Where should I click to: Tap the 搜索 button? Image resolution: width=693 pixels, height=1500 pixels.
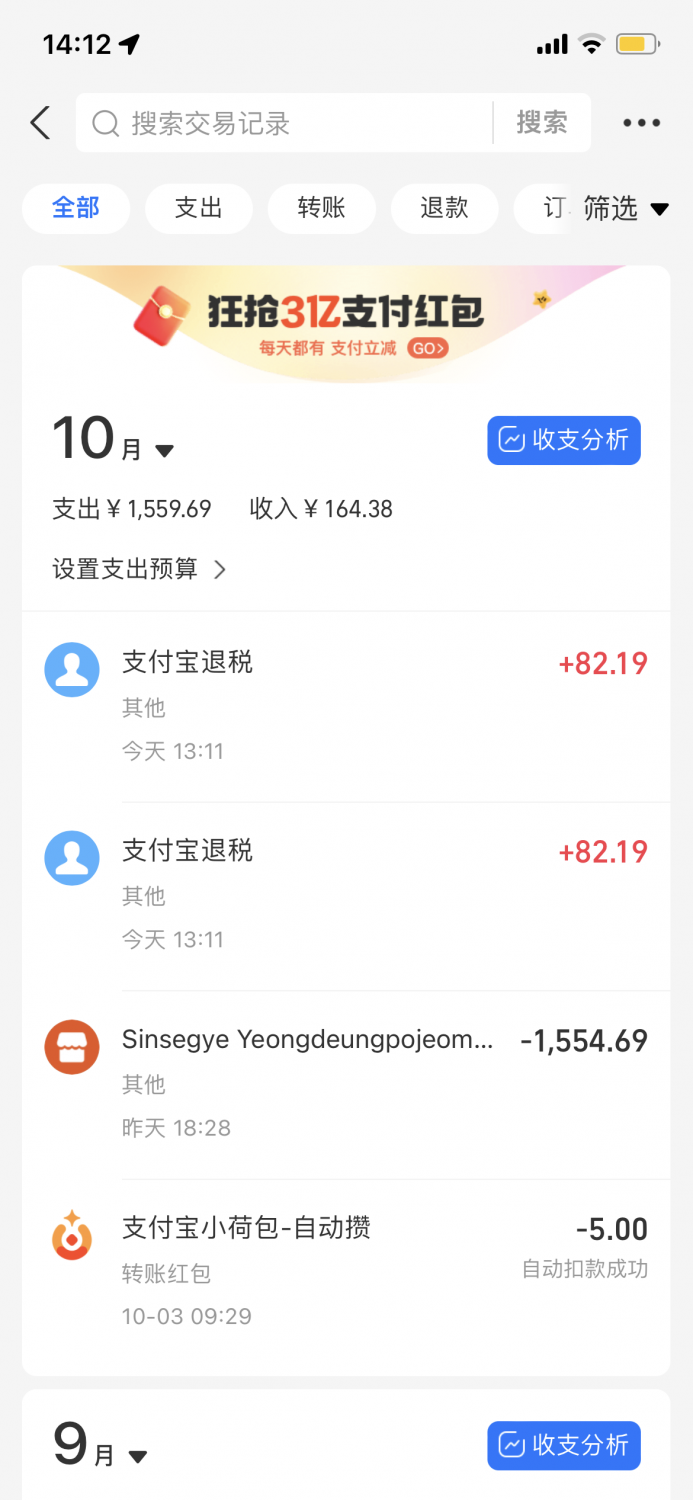pos(542,123)
